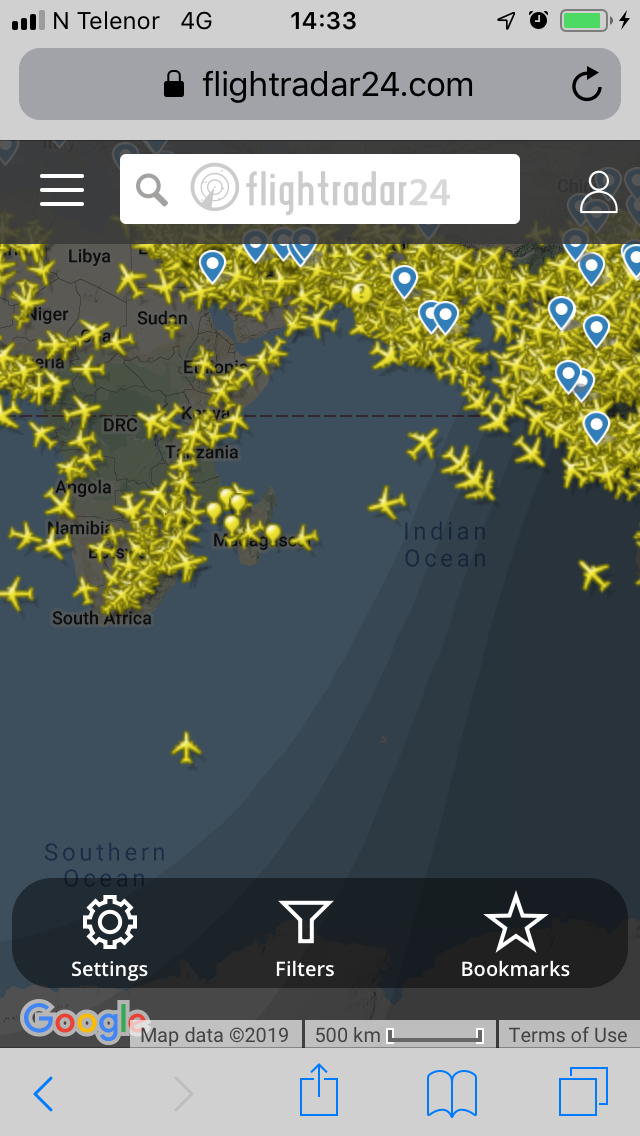This screenshot has height=1136, width=640.
Task: Tap the flightradar24 search field
Action: (x=320, y=189)
